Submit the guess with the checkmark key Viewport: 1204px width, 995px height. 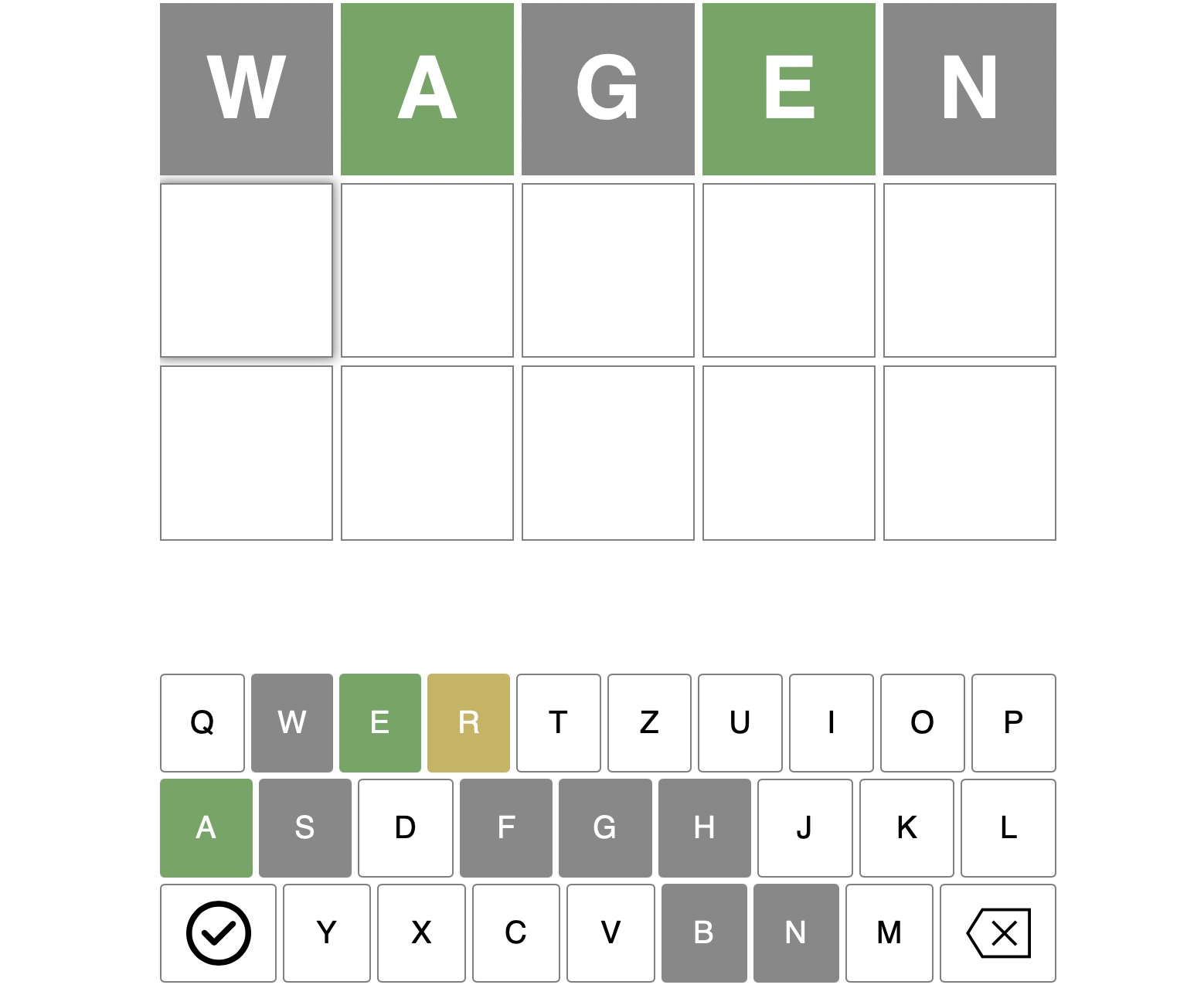218,932
